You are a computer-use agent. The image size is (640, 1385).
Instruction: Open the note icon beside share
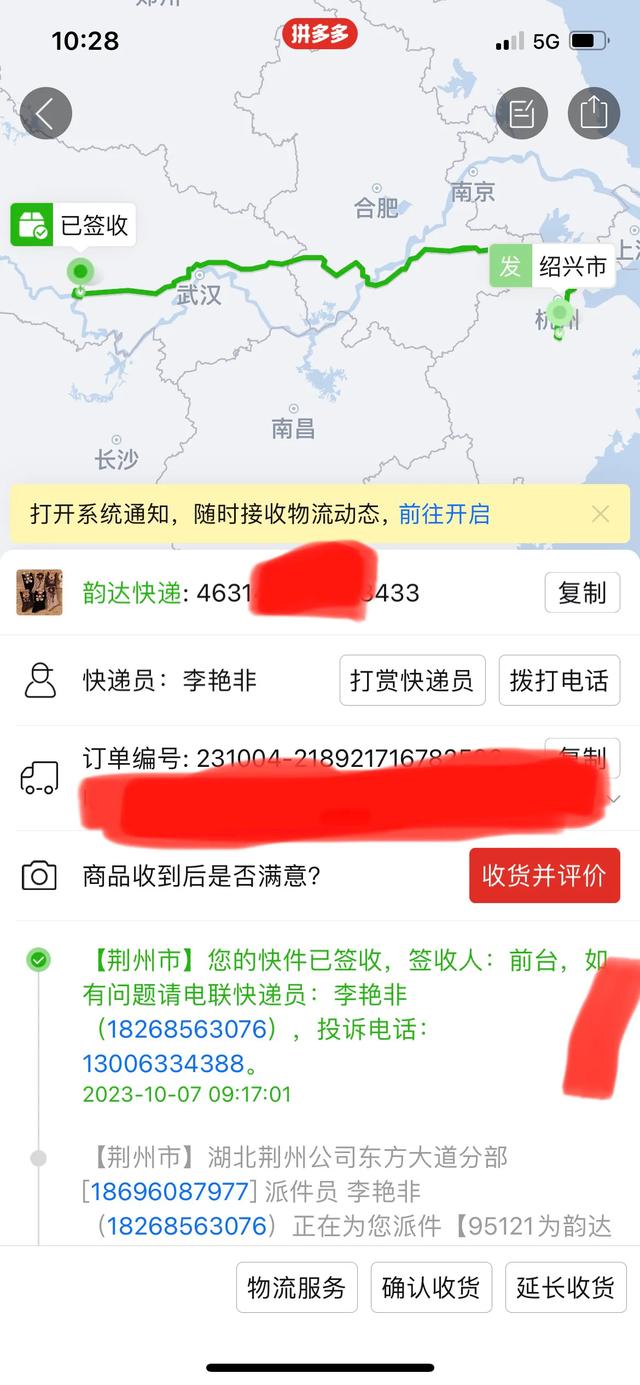coord(521,113)
